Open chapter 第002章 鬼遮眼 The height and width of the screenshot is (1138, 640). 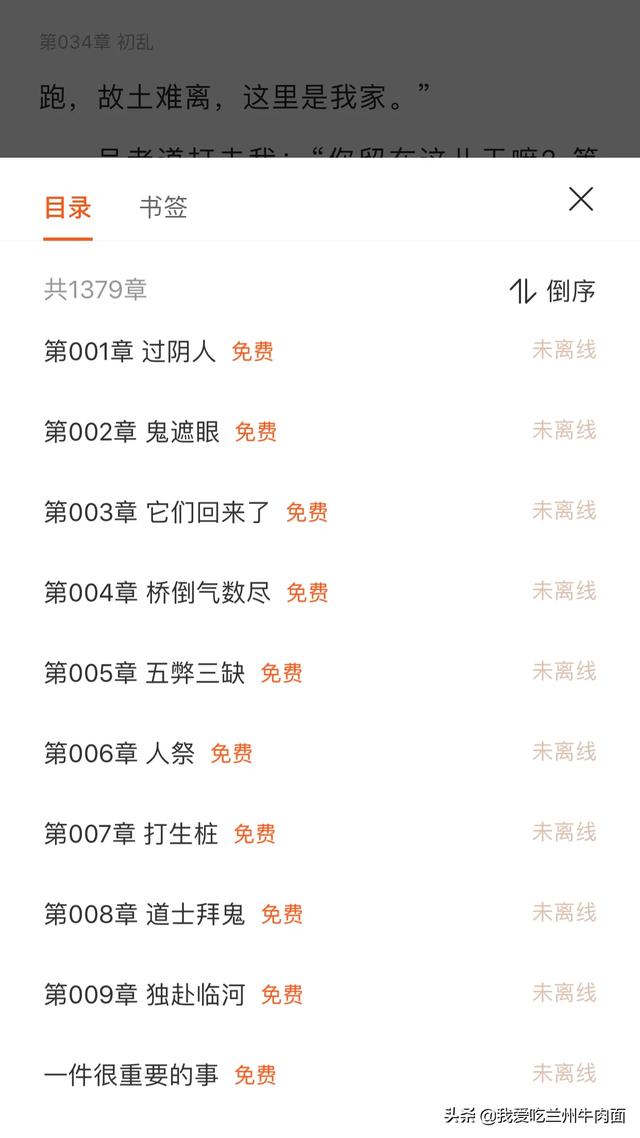click(320, 432)
